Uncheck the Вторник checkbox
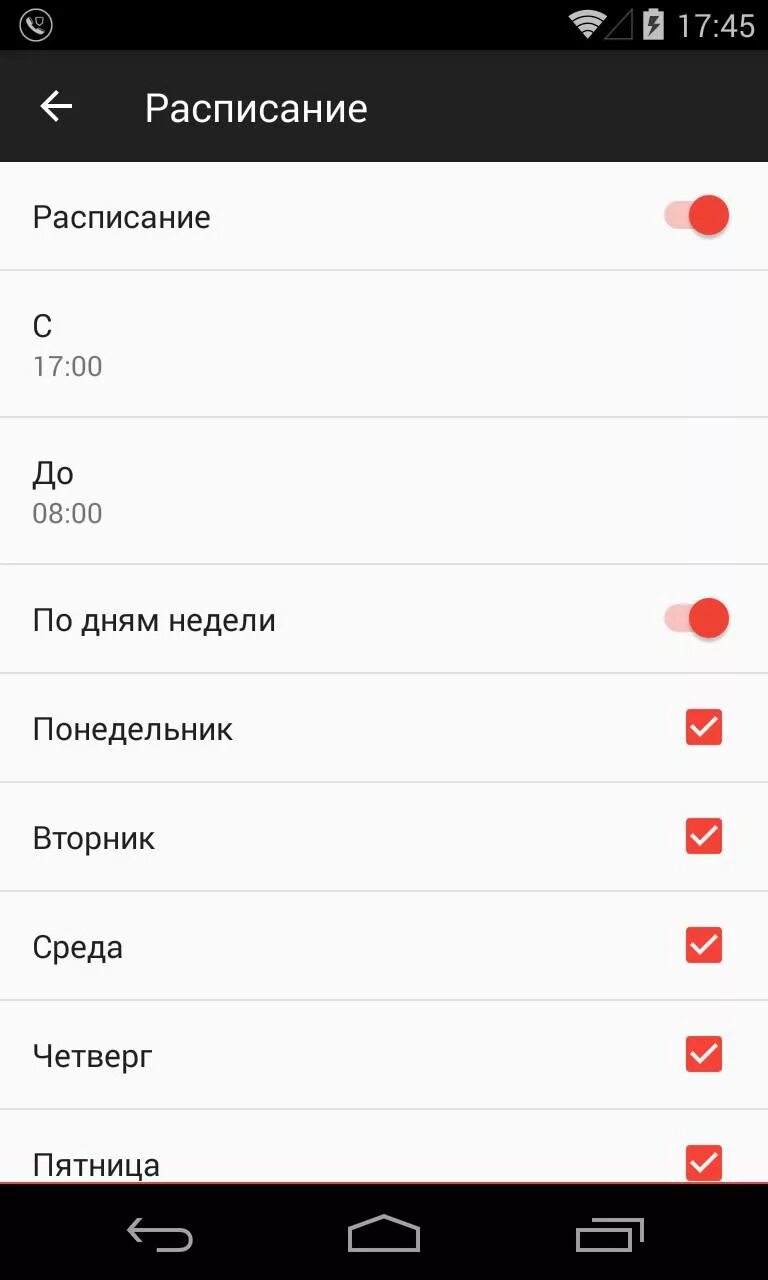Image resolution: width=768 pixels, height=1280 pixels. click(703, 836)
